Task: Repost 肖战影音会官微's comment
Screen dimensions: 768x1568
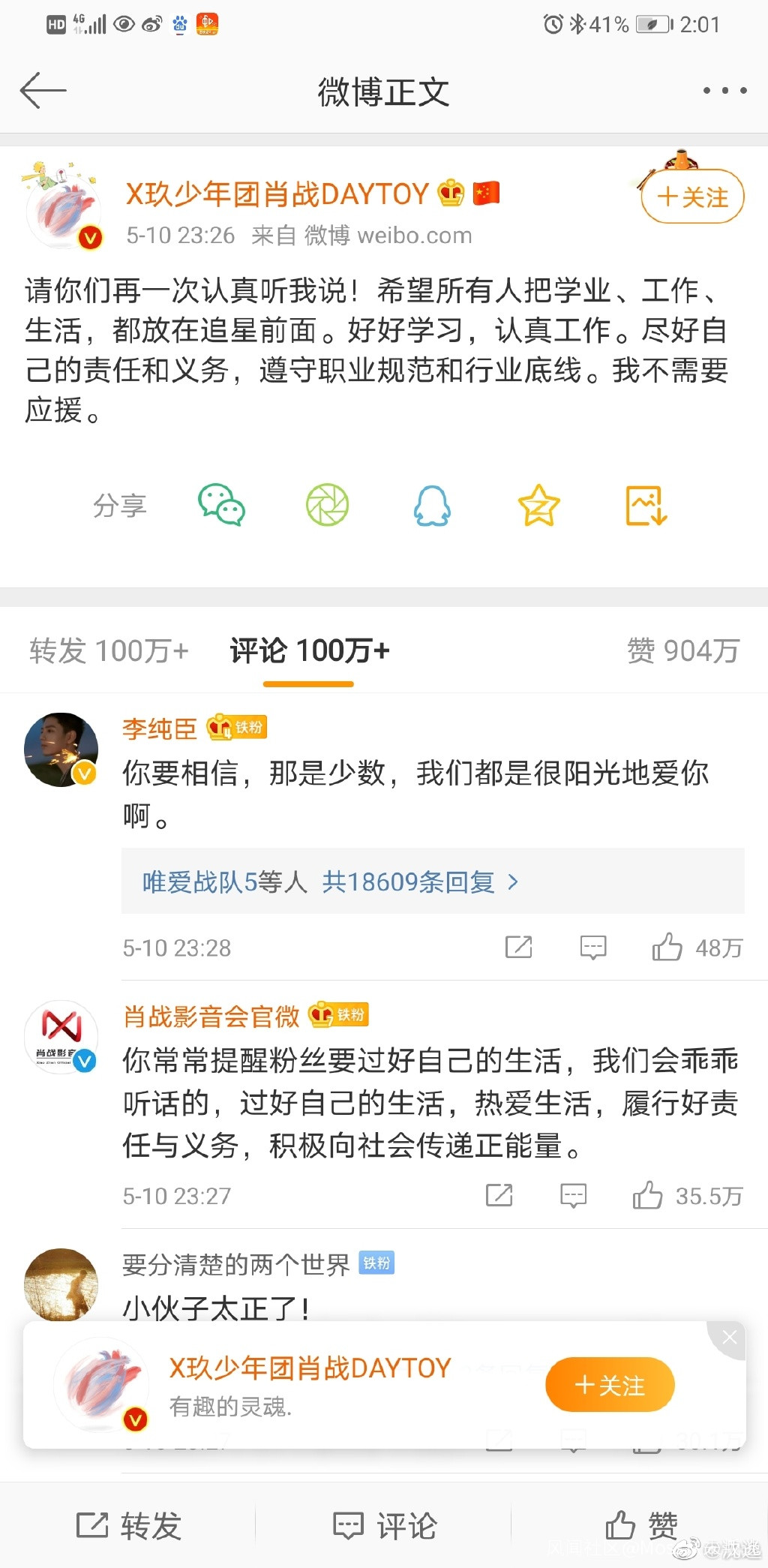Action: (499, 1195)
